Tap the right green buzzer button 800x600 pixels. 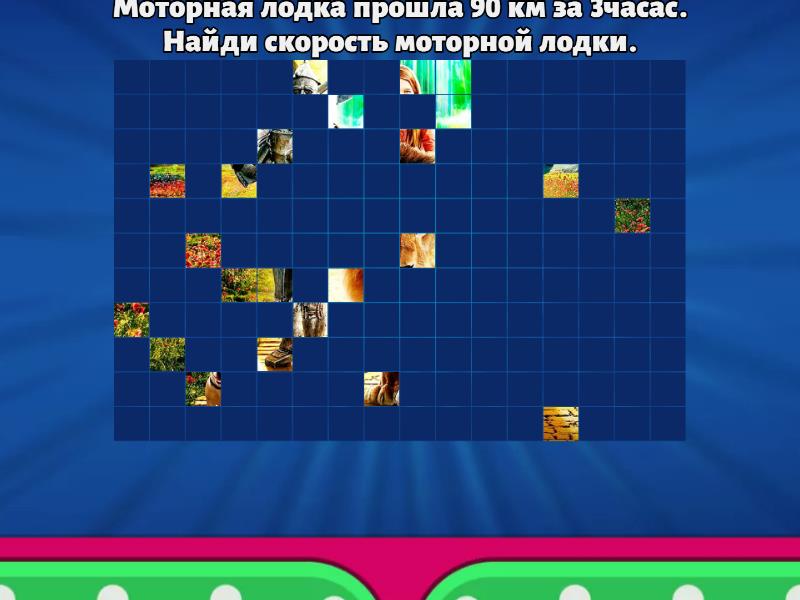(x=620, y=583)
